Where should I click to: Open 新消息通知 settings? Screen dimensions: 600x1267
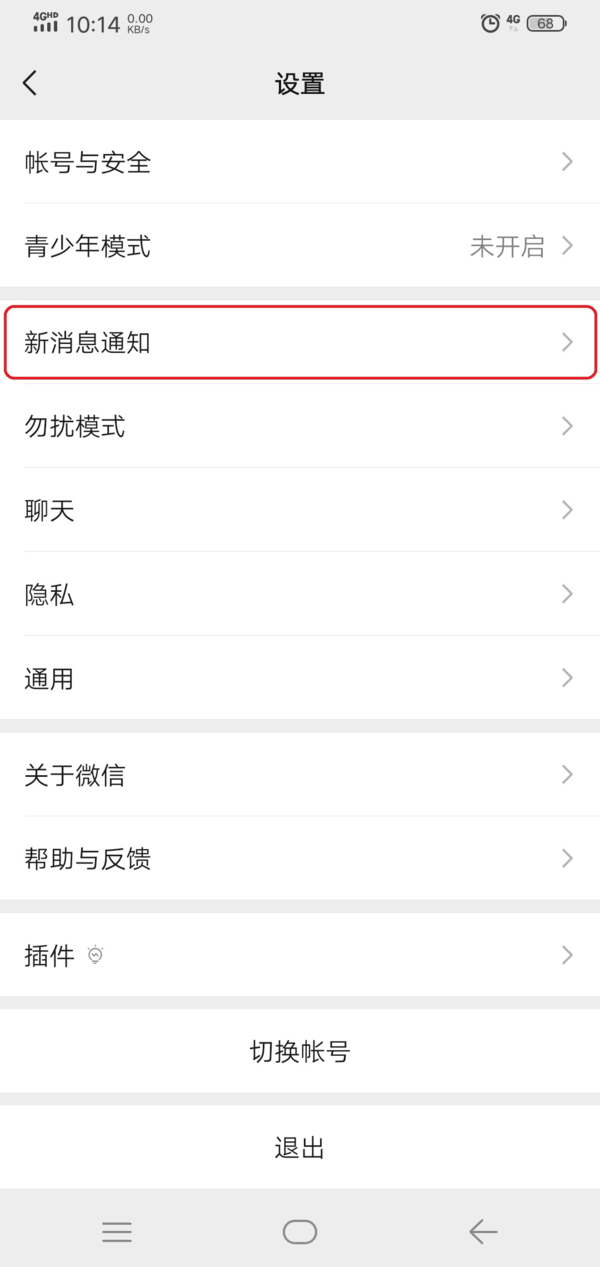tap(300, 343)
